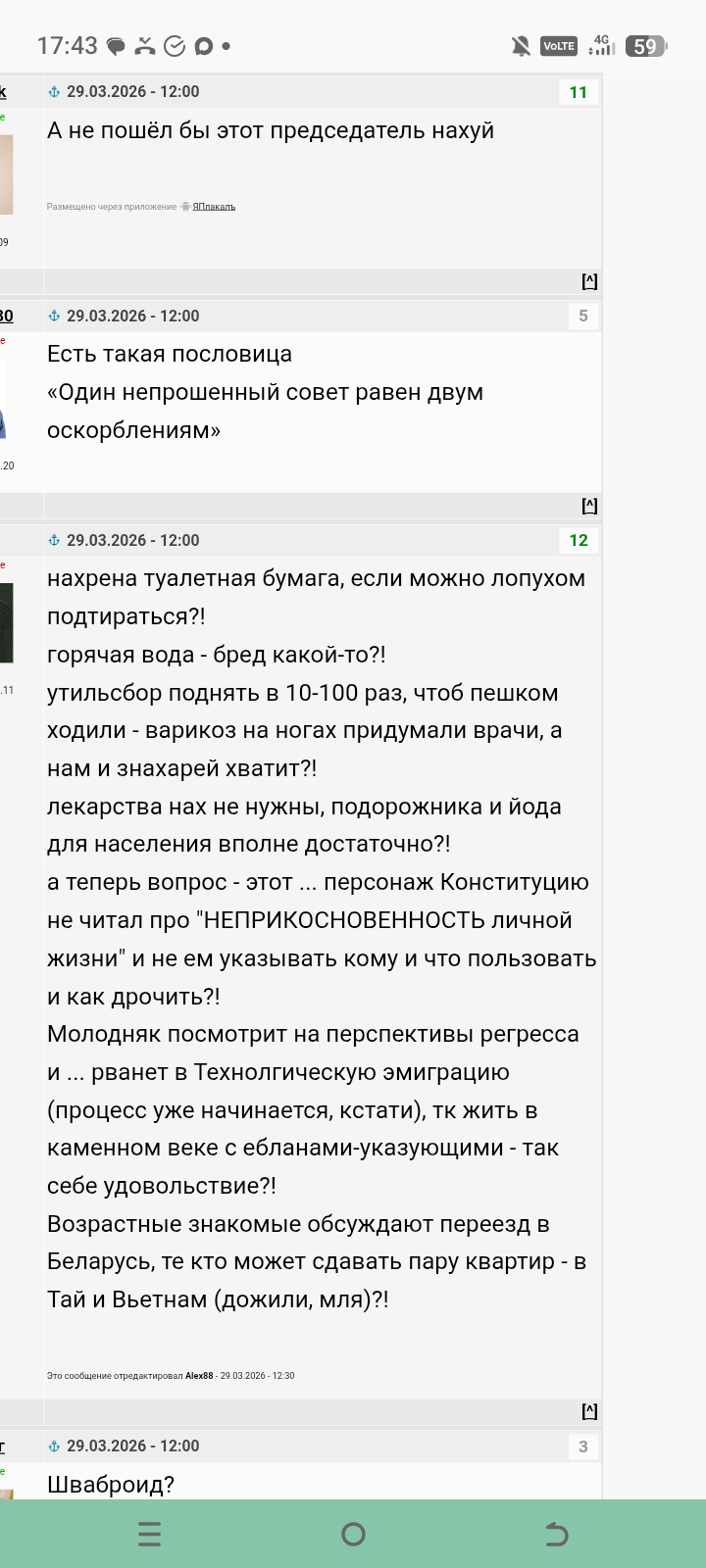Tap anchor icon beside the Шваброид post
The image size is (706, 1568).
click(x=55, y=1446)
